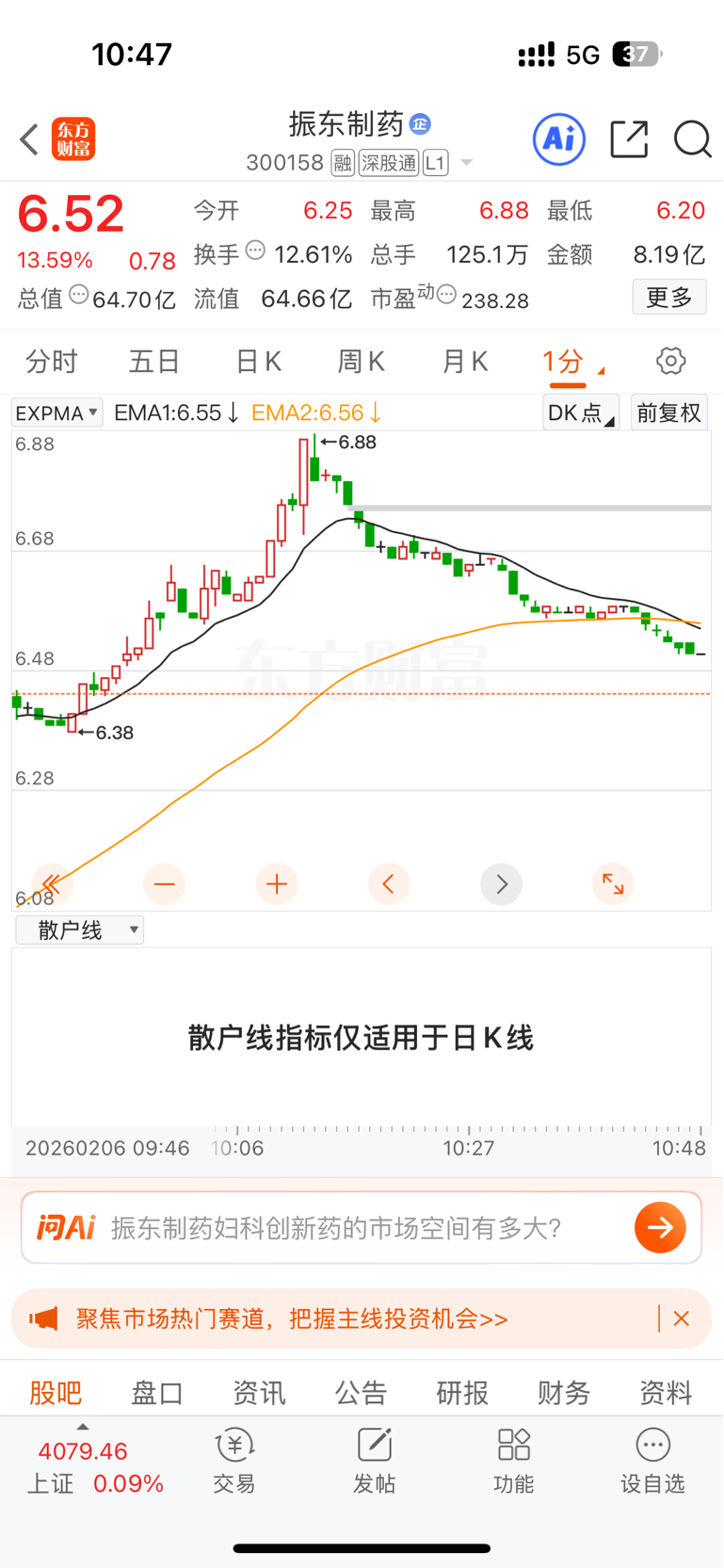Zoom in the chart with plus
The width and height of the screenshot is (724, 1568).
tap(276, 884)
